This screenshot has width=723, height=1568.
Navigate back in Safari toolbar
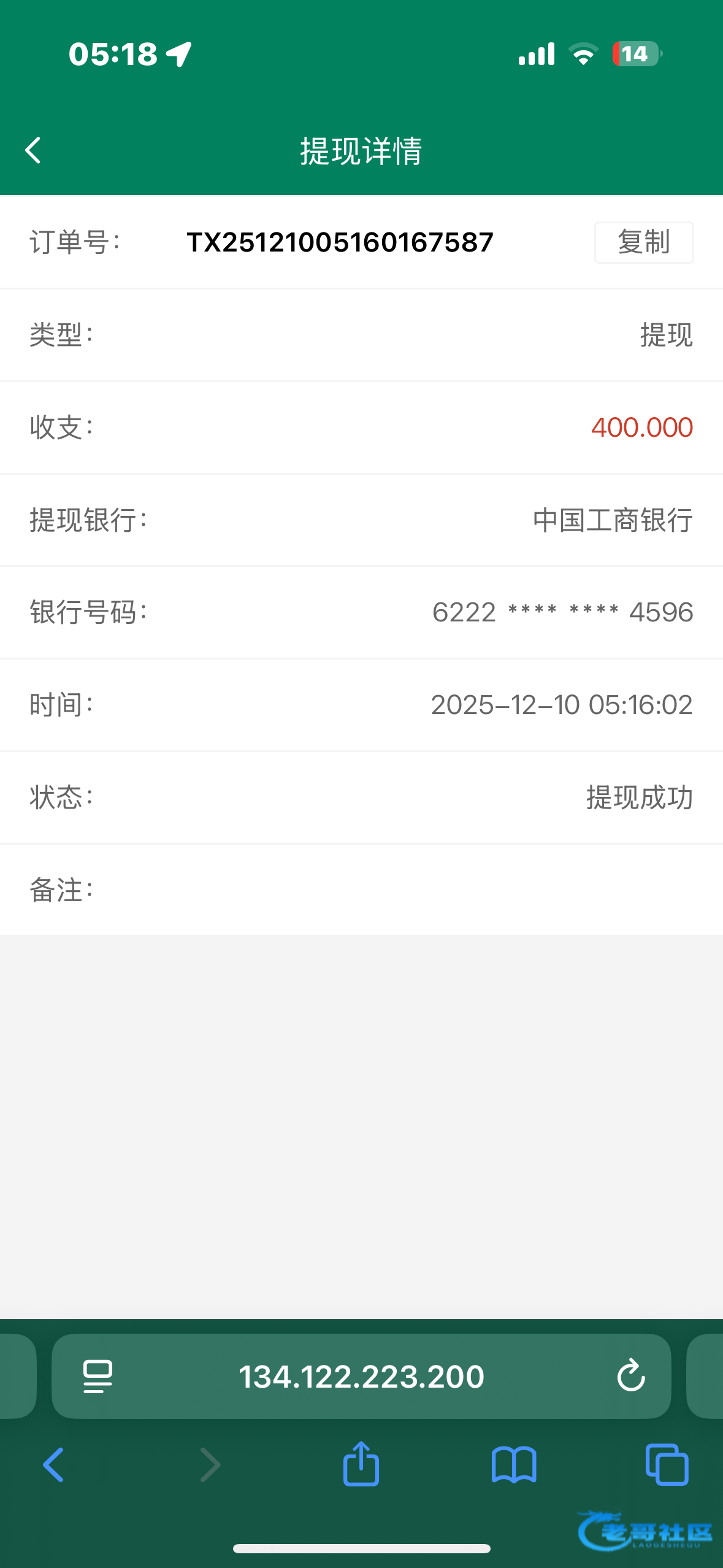click(54, 1465)
